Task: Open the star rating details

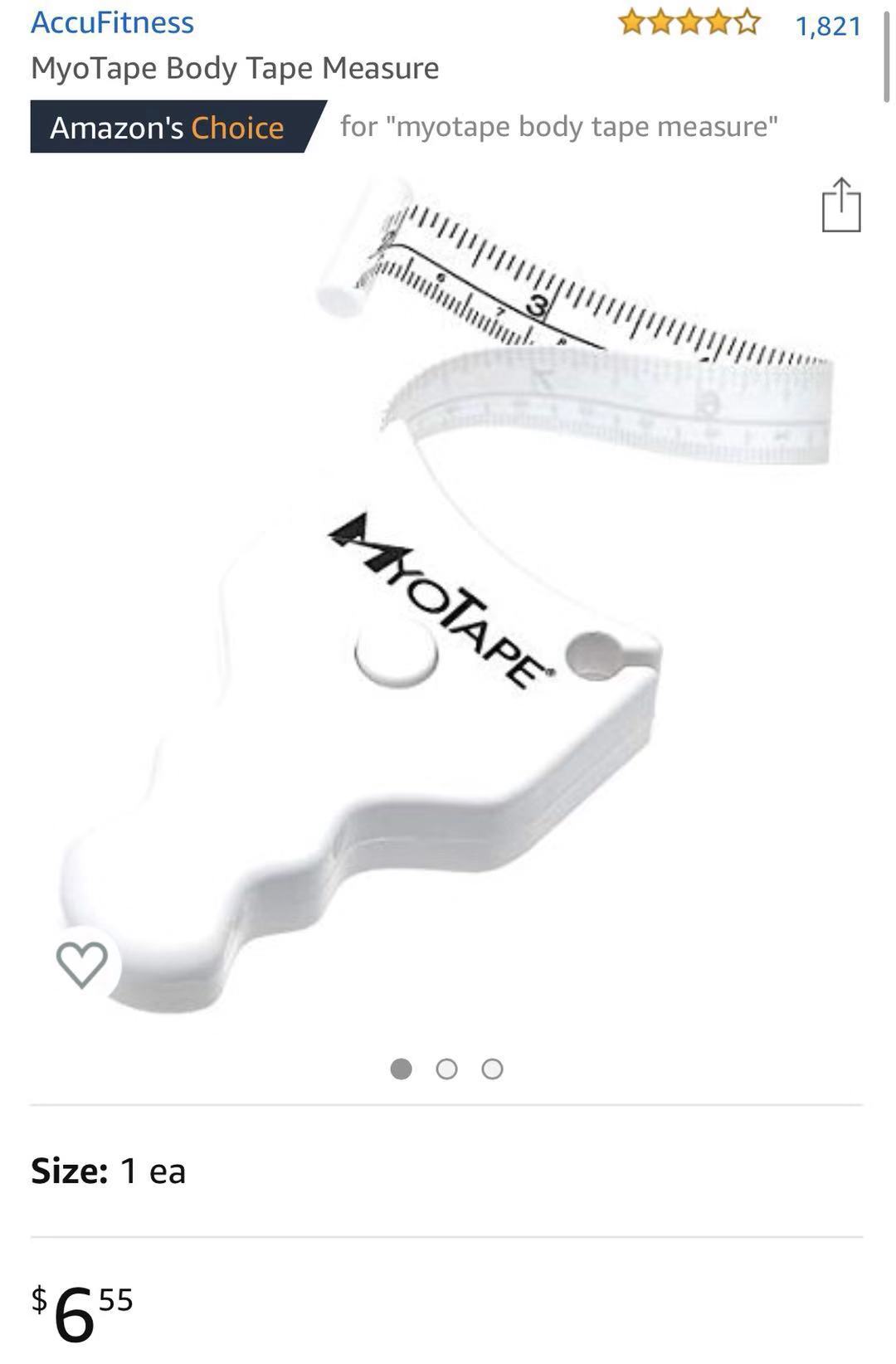Action: (689, 22)
